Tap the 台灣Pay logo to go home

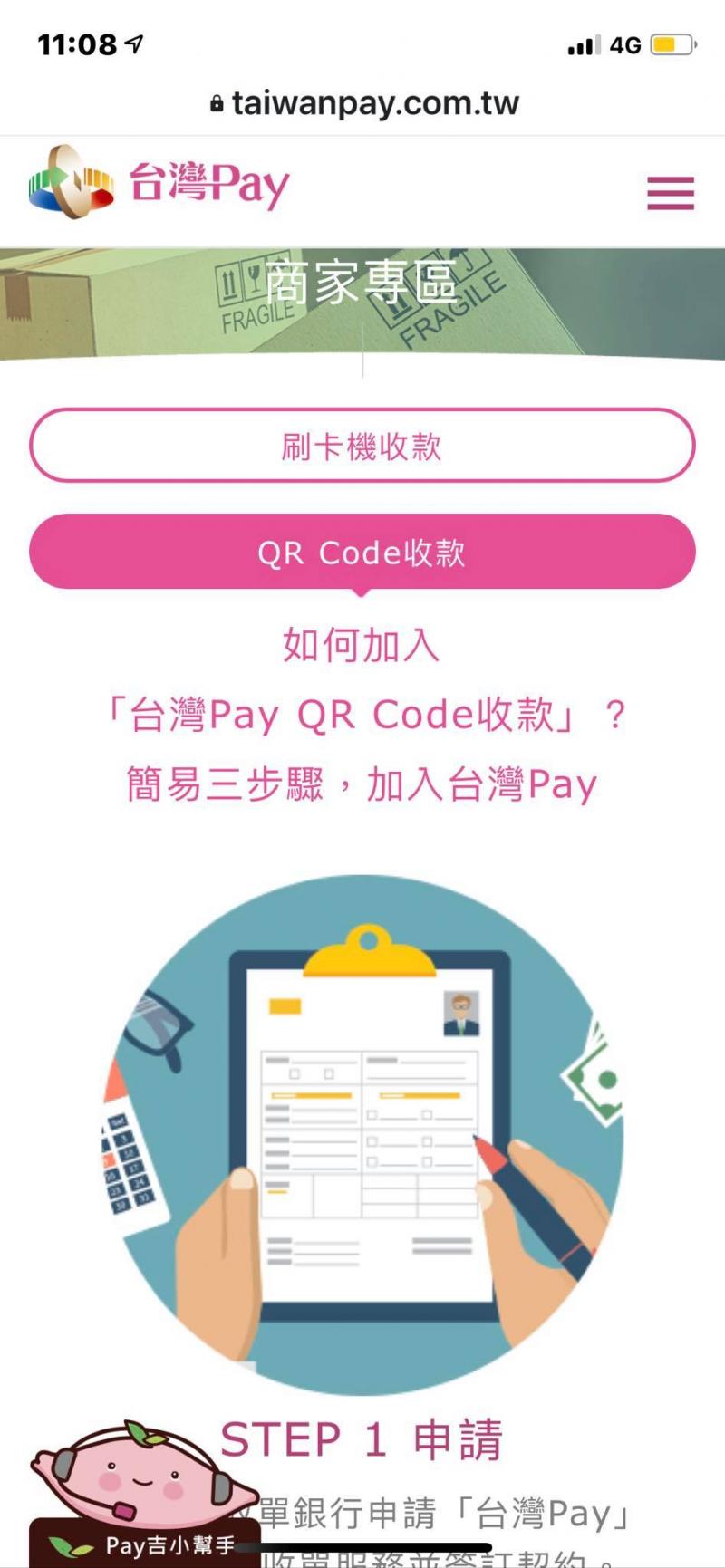click(159, 183)
